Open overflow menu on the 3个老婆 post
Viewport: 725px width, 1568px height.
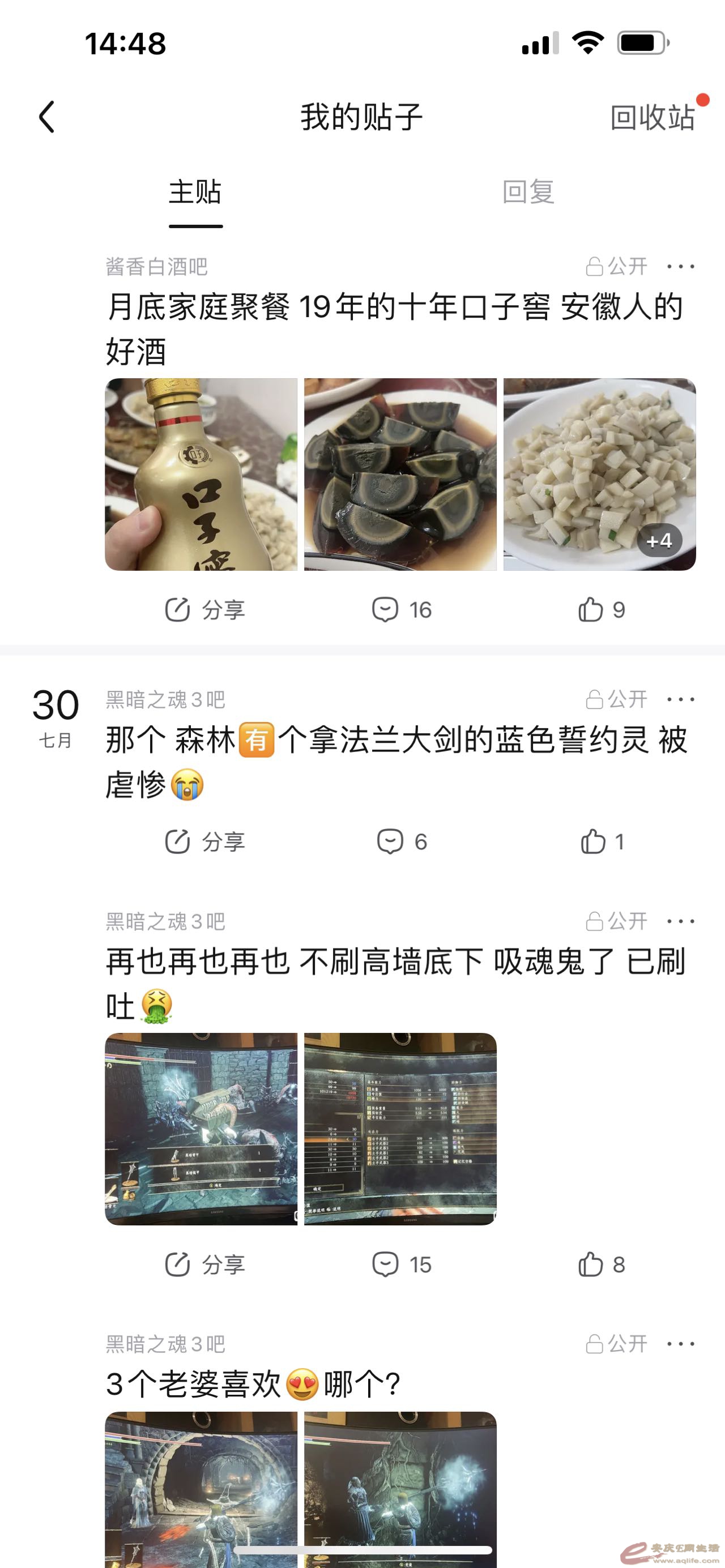point(680,1344)
